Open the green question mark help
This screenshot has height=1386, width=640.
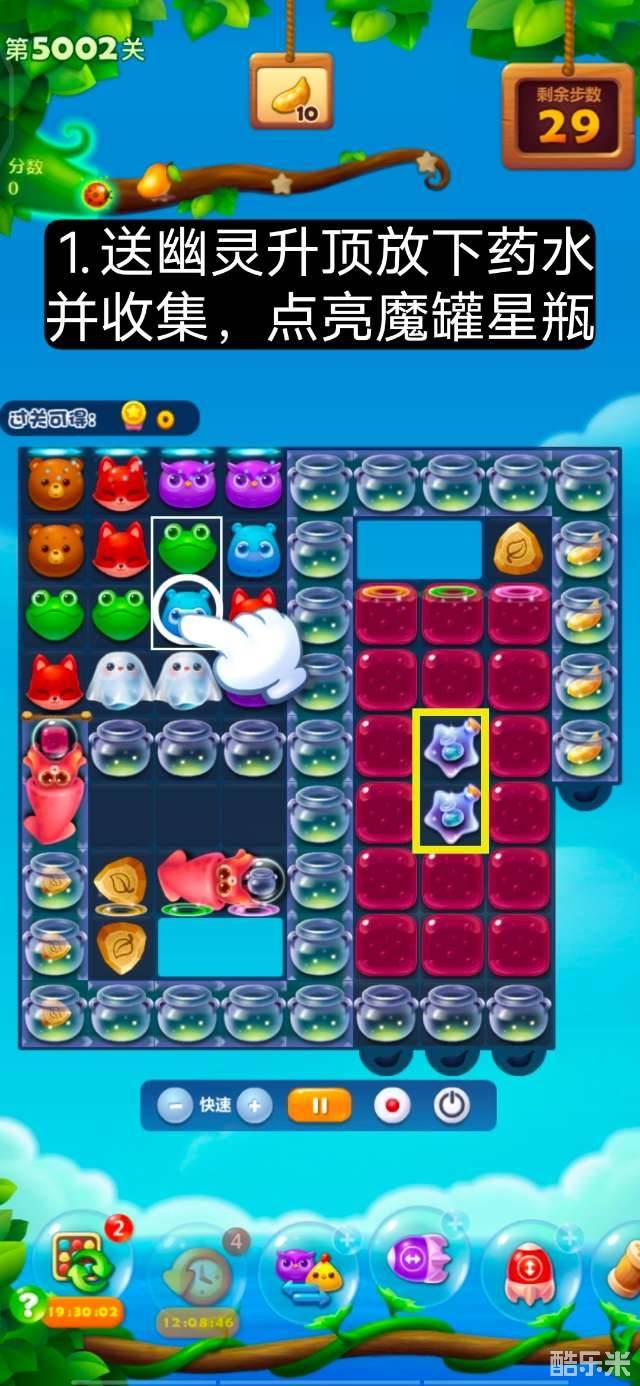25,1304
